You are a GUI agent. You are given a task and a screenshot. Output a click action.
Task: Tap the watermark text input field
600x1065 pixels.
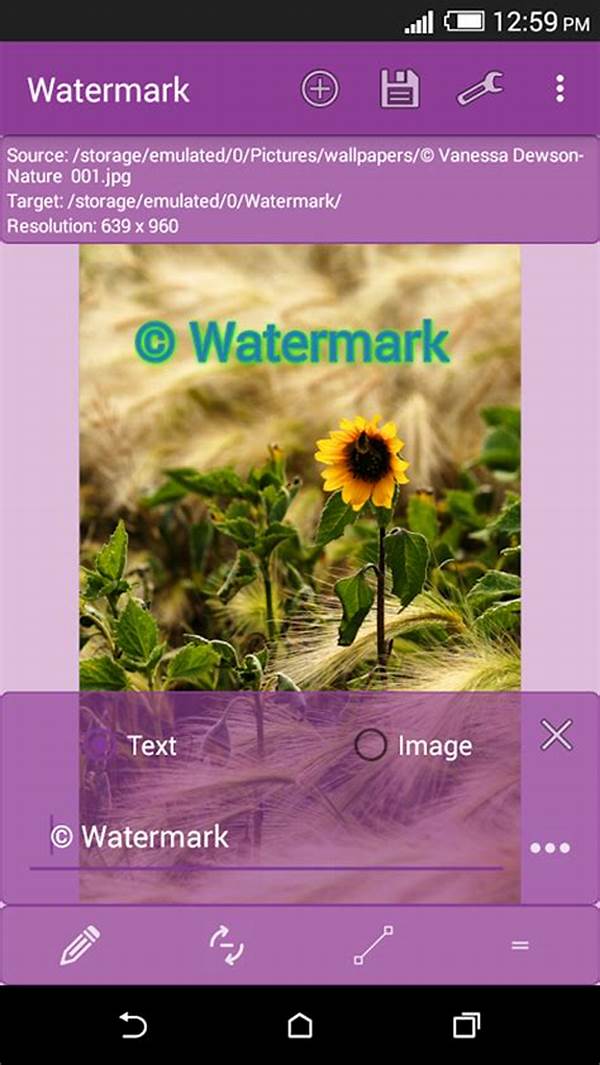click(x=266, y=837)
